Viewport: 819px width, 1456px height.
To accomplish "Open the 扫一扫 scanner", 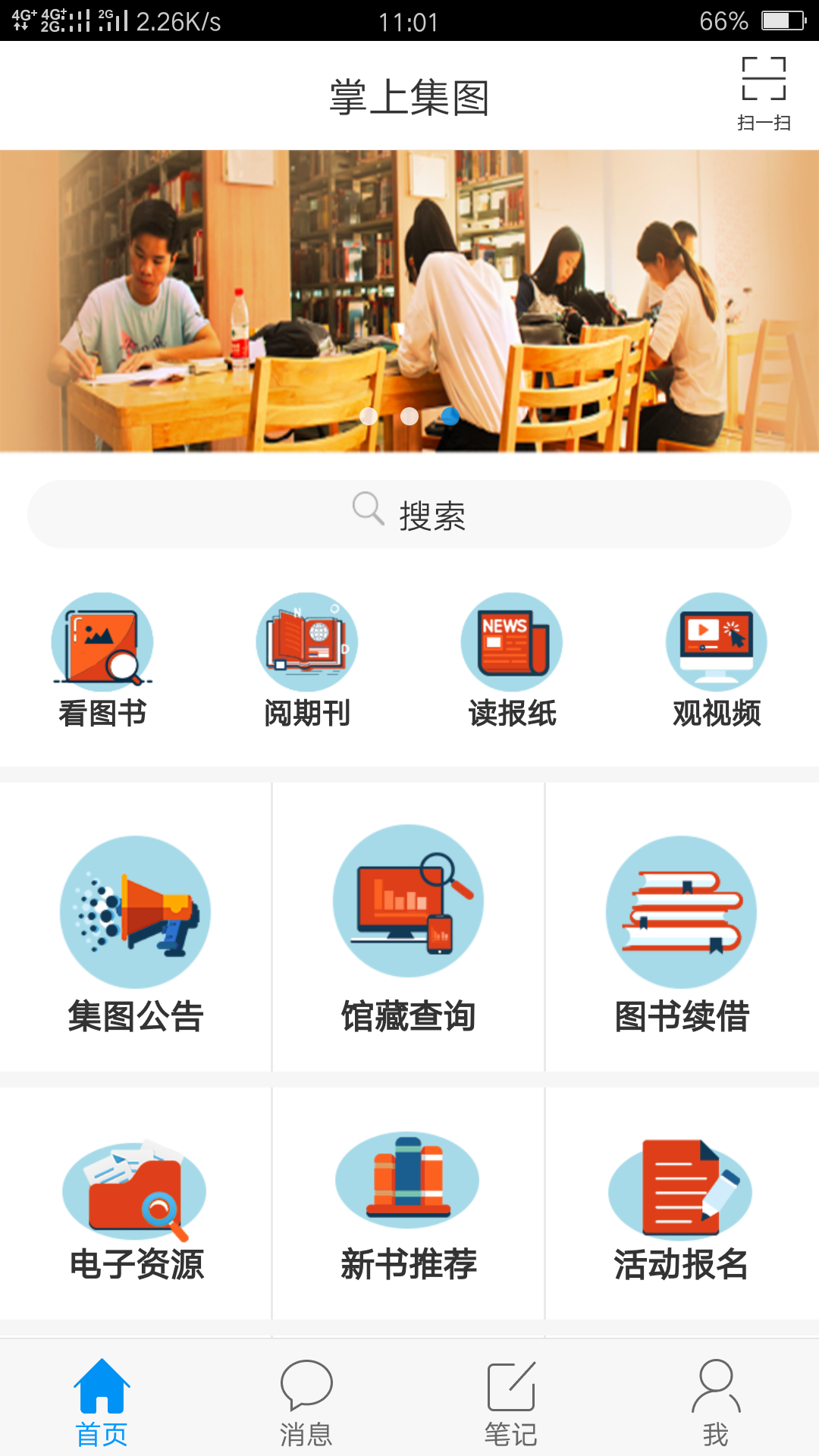I will 764,93.
